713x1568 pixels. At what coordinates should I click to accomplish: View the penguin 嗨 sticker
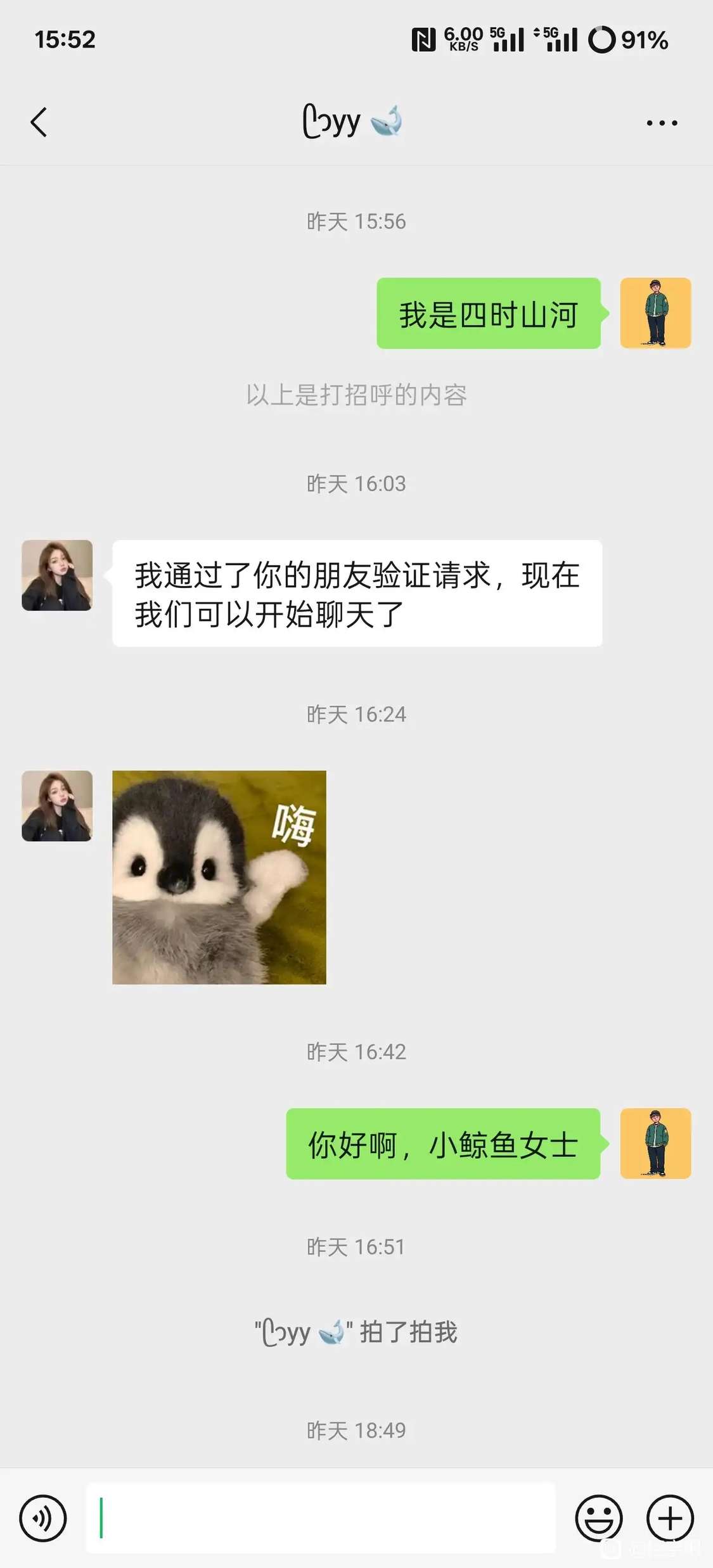[x=219, y=877]
